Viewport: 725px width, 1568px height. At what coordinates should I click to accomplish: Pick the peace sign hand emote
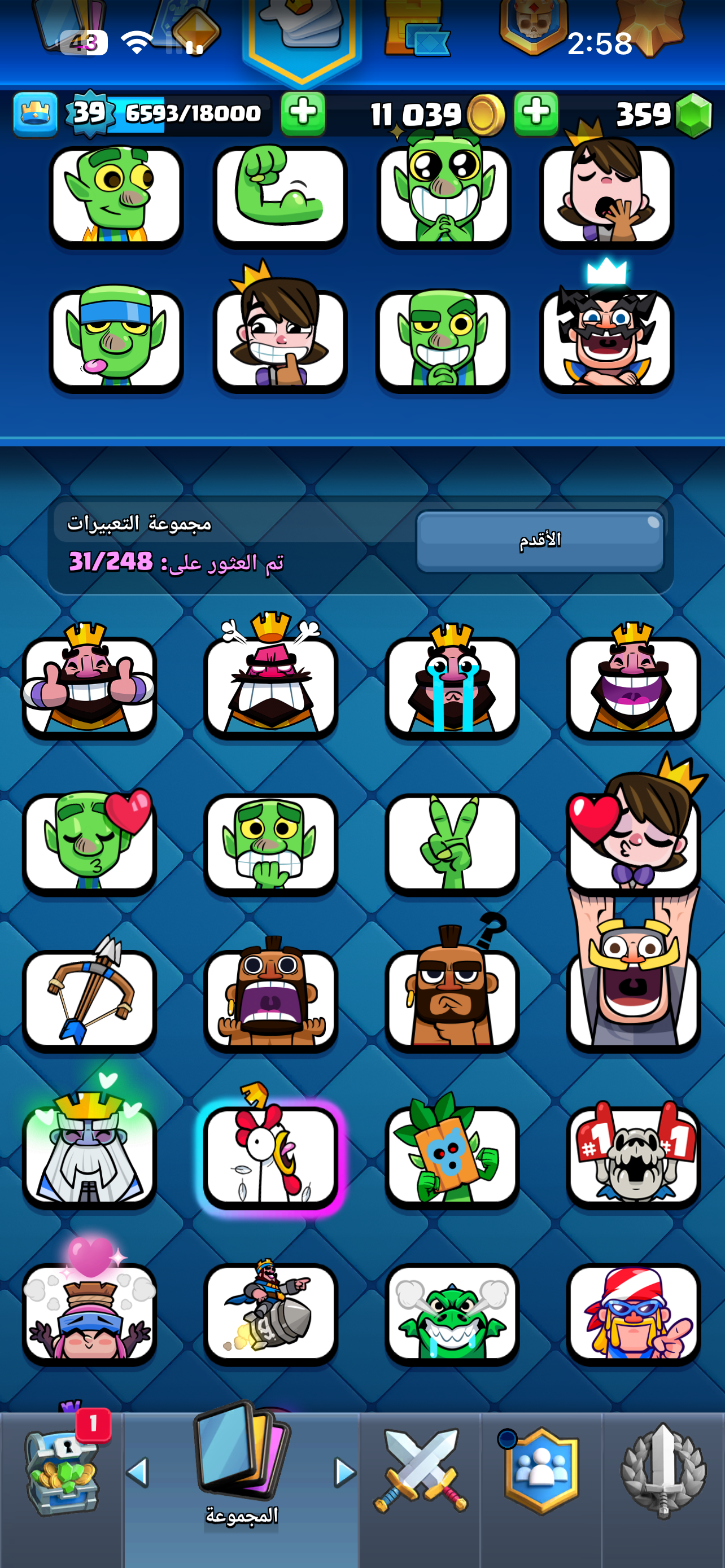click(x=452, y=843)
